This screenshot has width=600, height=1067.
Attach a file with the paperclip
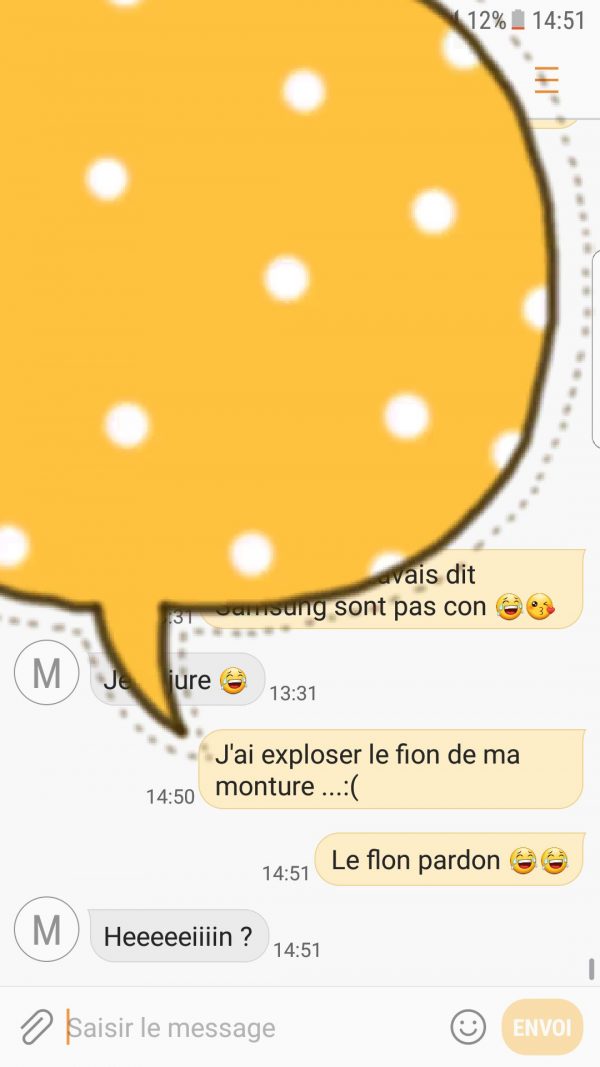tap(37, 1027)
